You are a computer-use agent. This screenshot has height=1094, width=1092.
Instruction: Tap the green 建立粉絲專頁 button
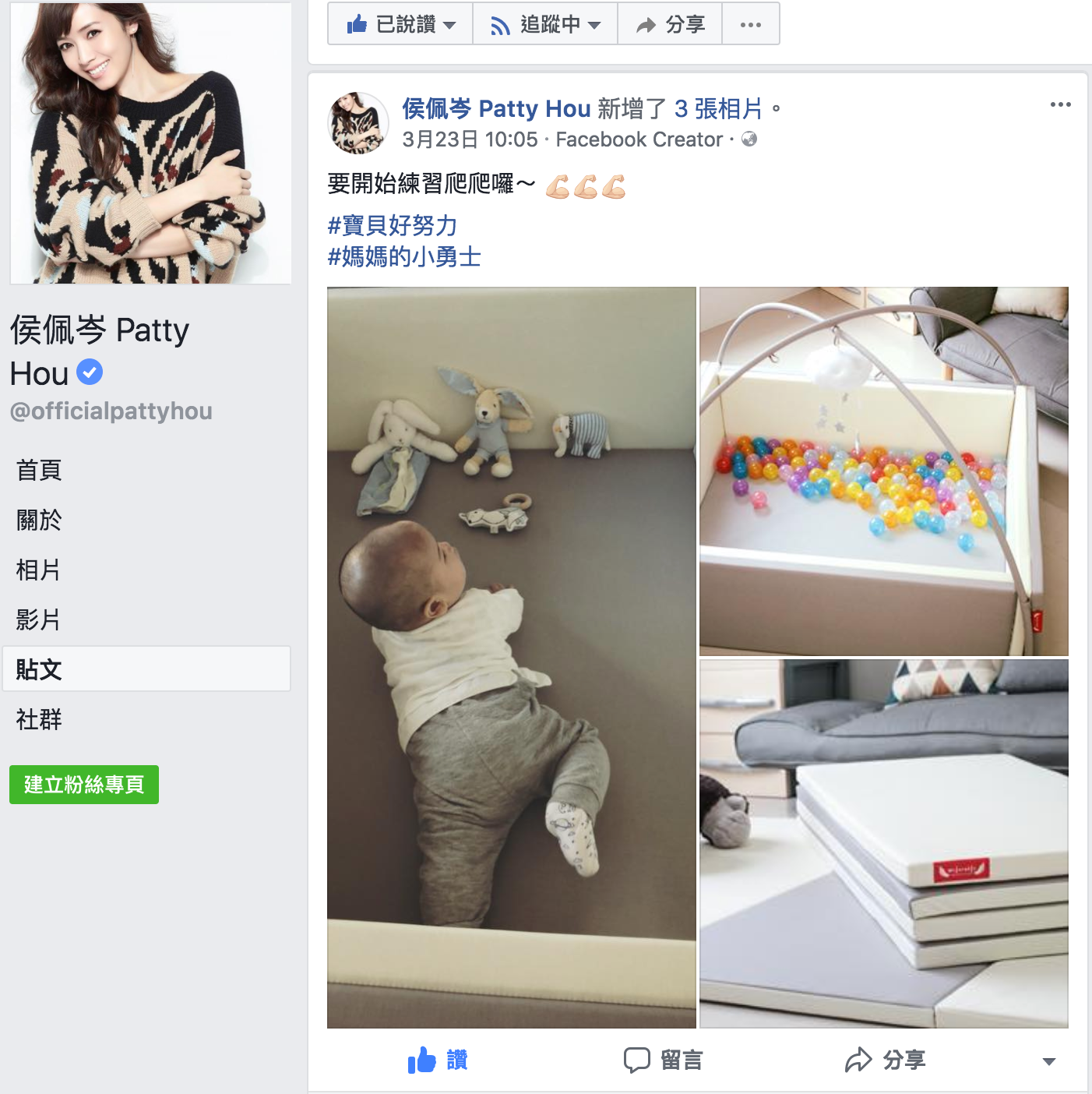tap(84, 784)
